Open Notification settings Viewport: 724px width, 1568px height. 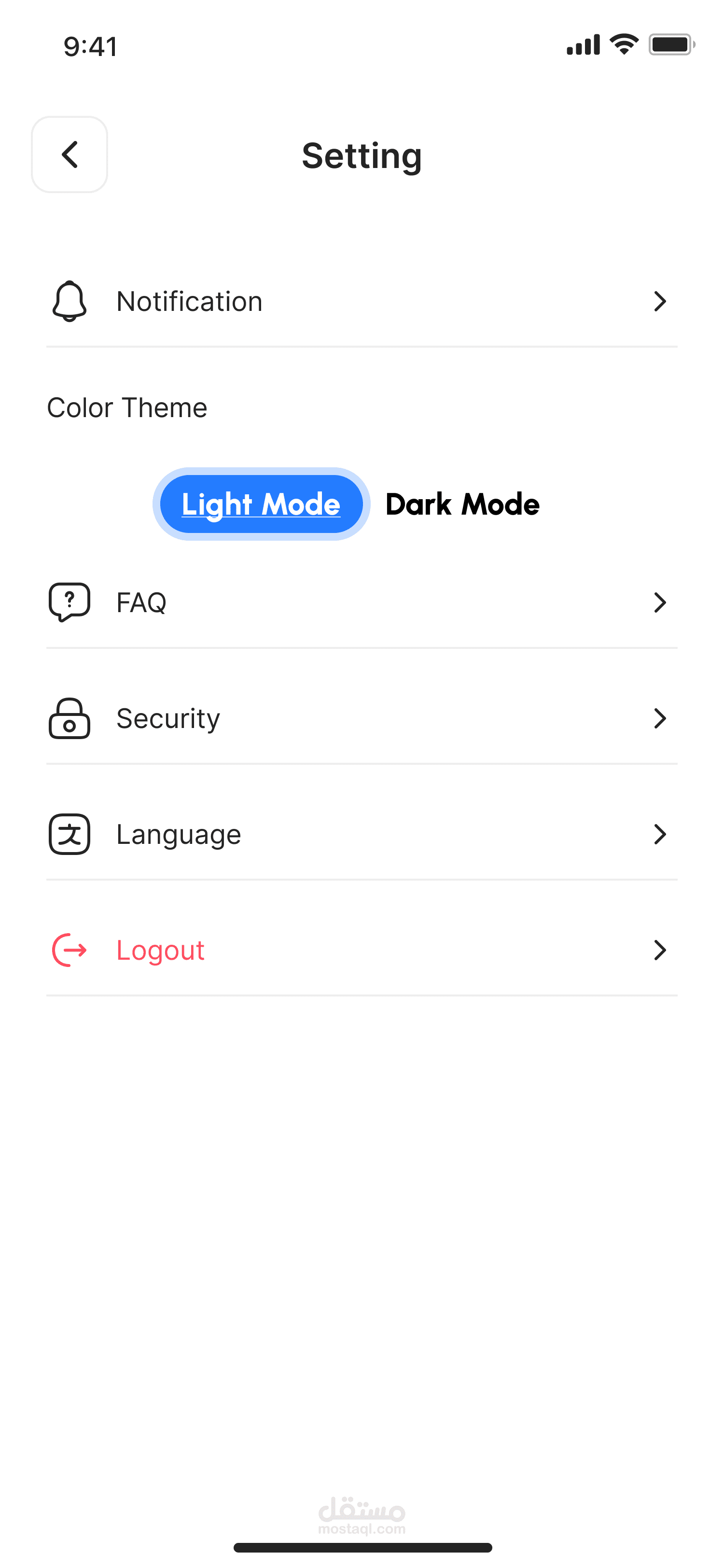(362, 301)
